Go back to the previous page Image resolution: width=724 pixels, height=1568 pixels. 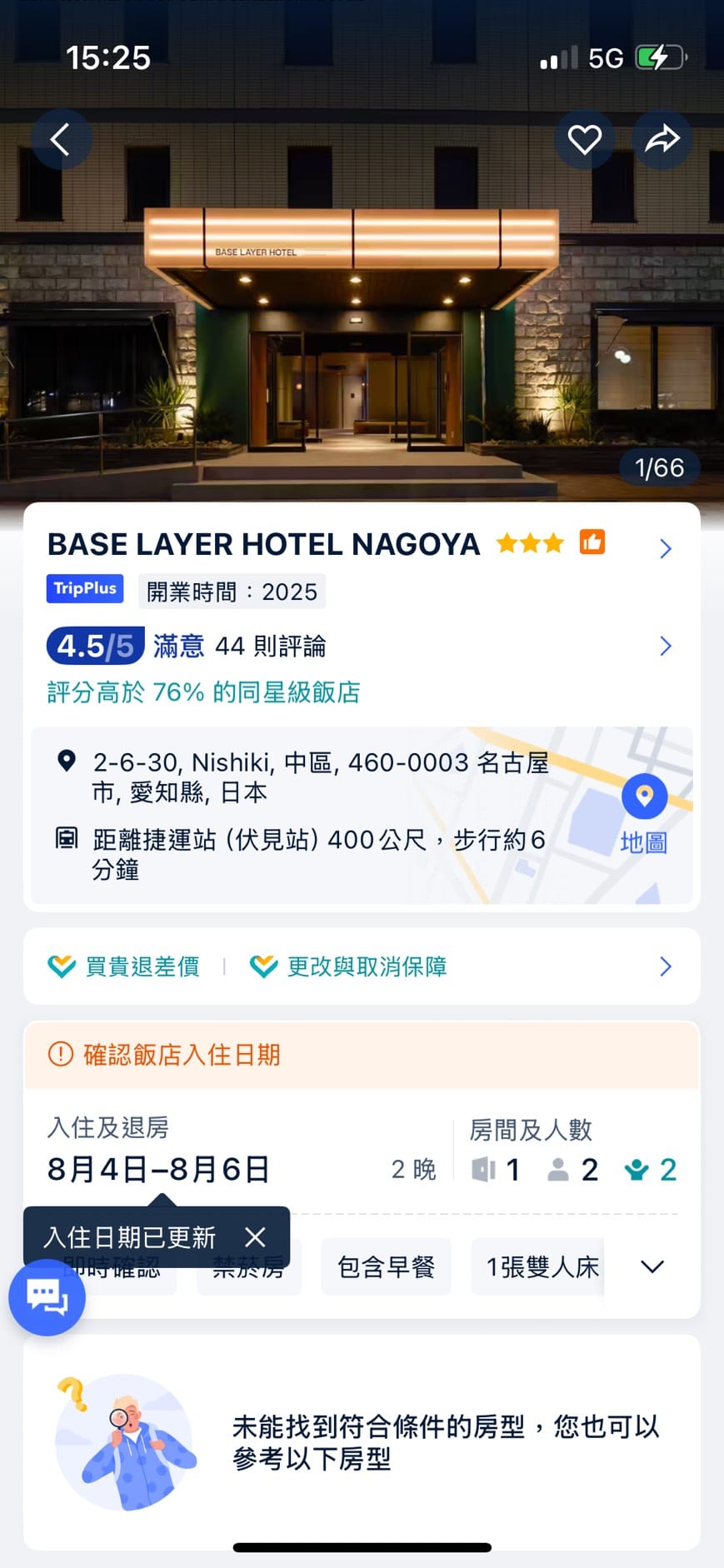pos(60,139)
